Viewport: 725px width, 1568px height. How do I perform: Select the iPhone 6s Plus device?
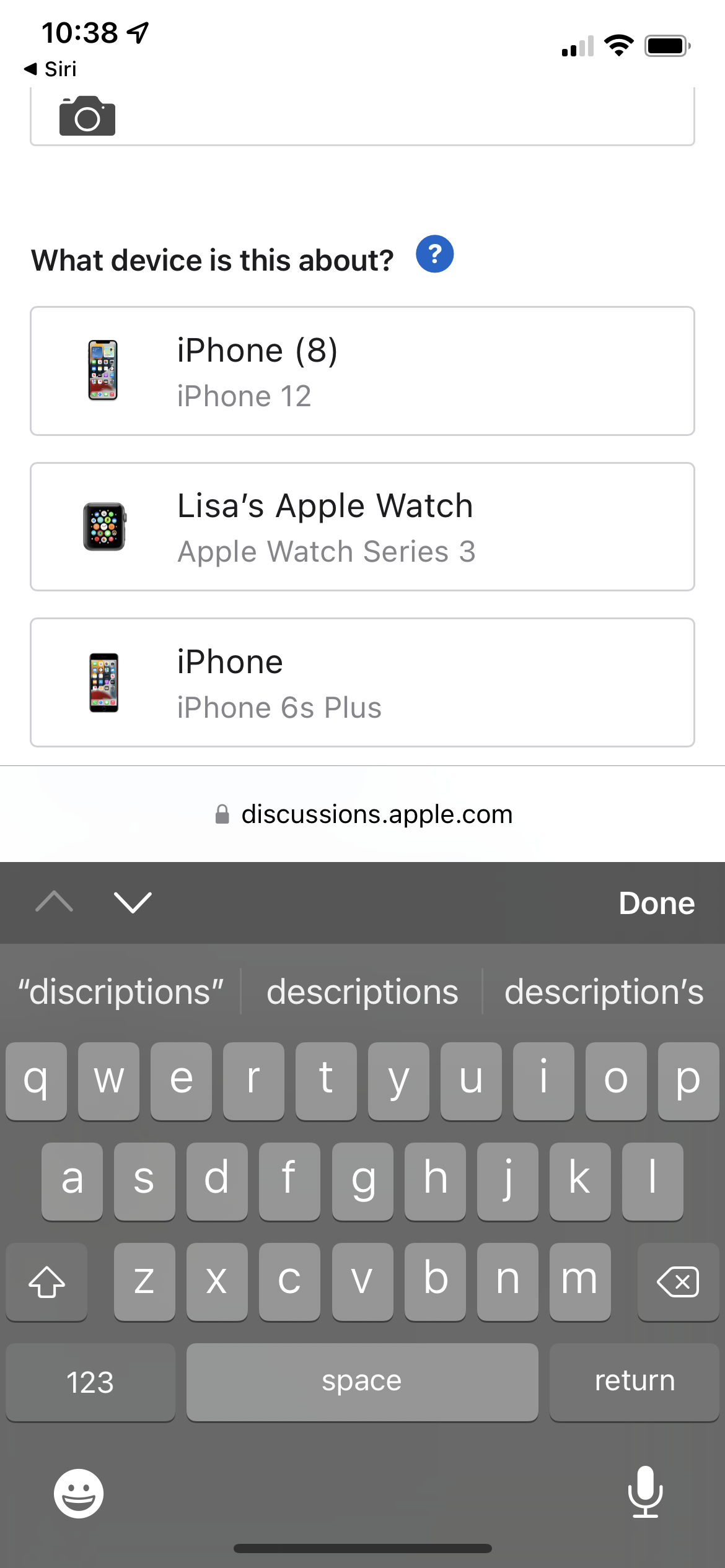click(x=362, y=682)
